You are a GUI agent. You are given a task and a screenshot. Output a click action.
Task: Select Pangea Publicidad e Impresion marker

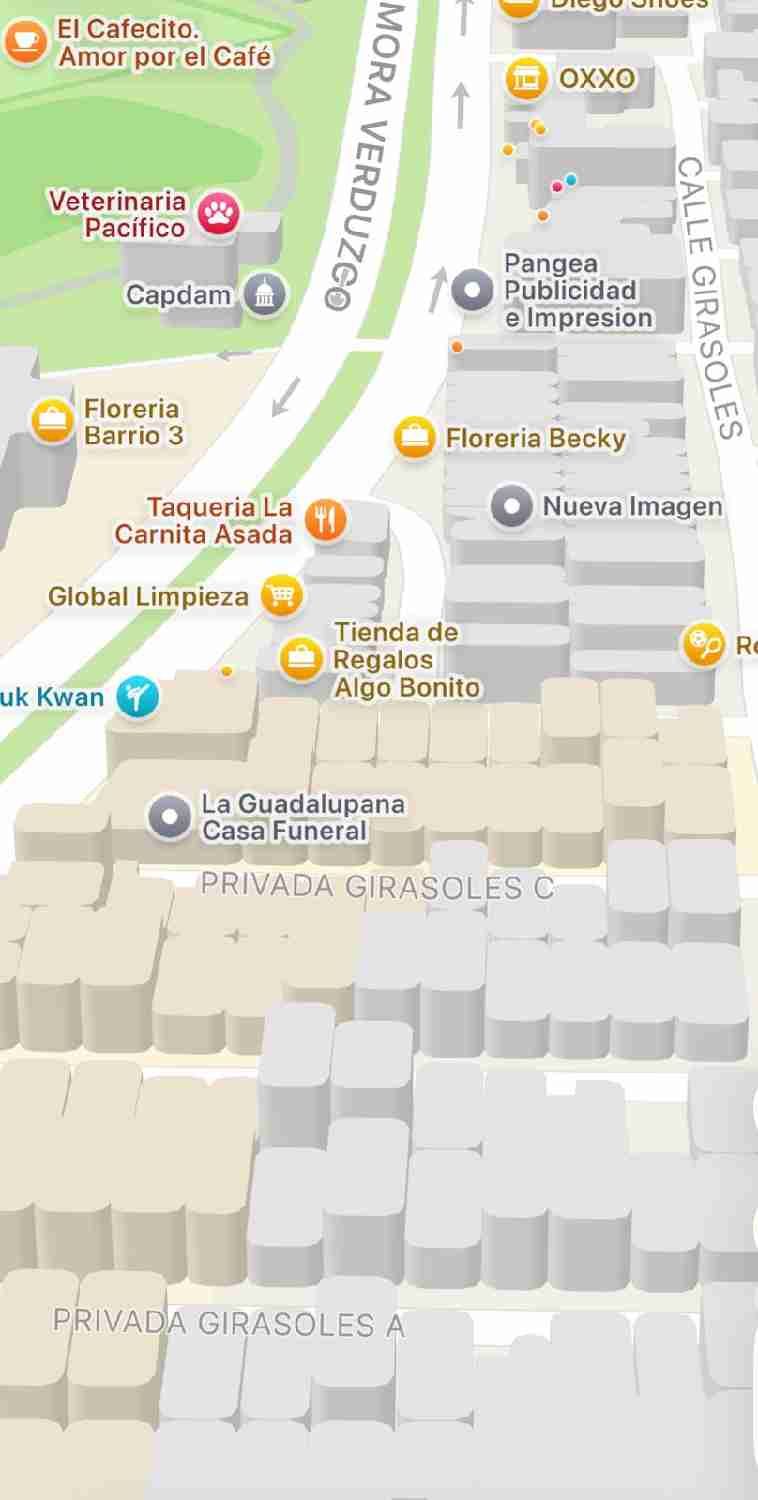(x=472, y=290)
